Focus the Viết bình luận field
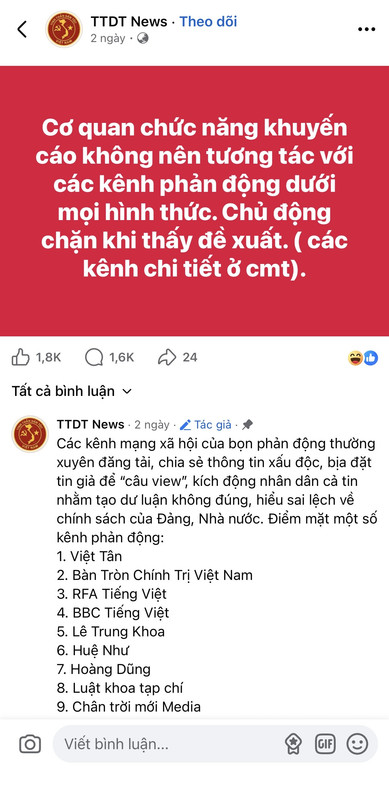 click(x=168, y=744)
